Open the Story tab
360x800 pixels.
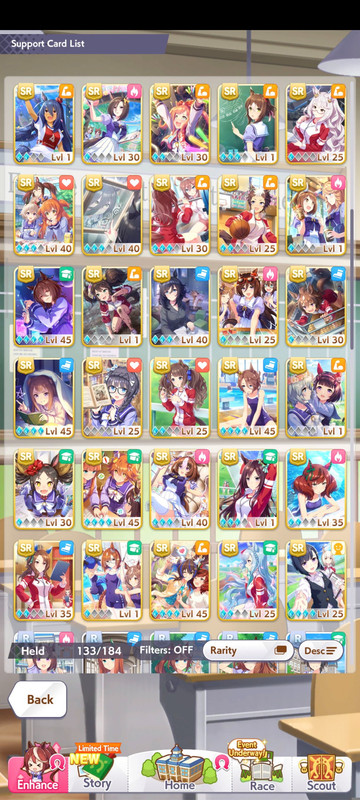(97, 769)
